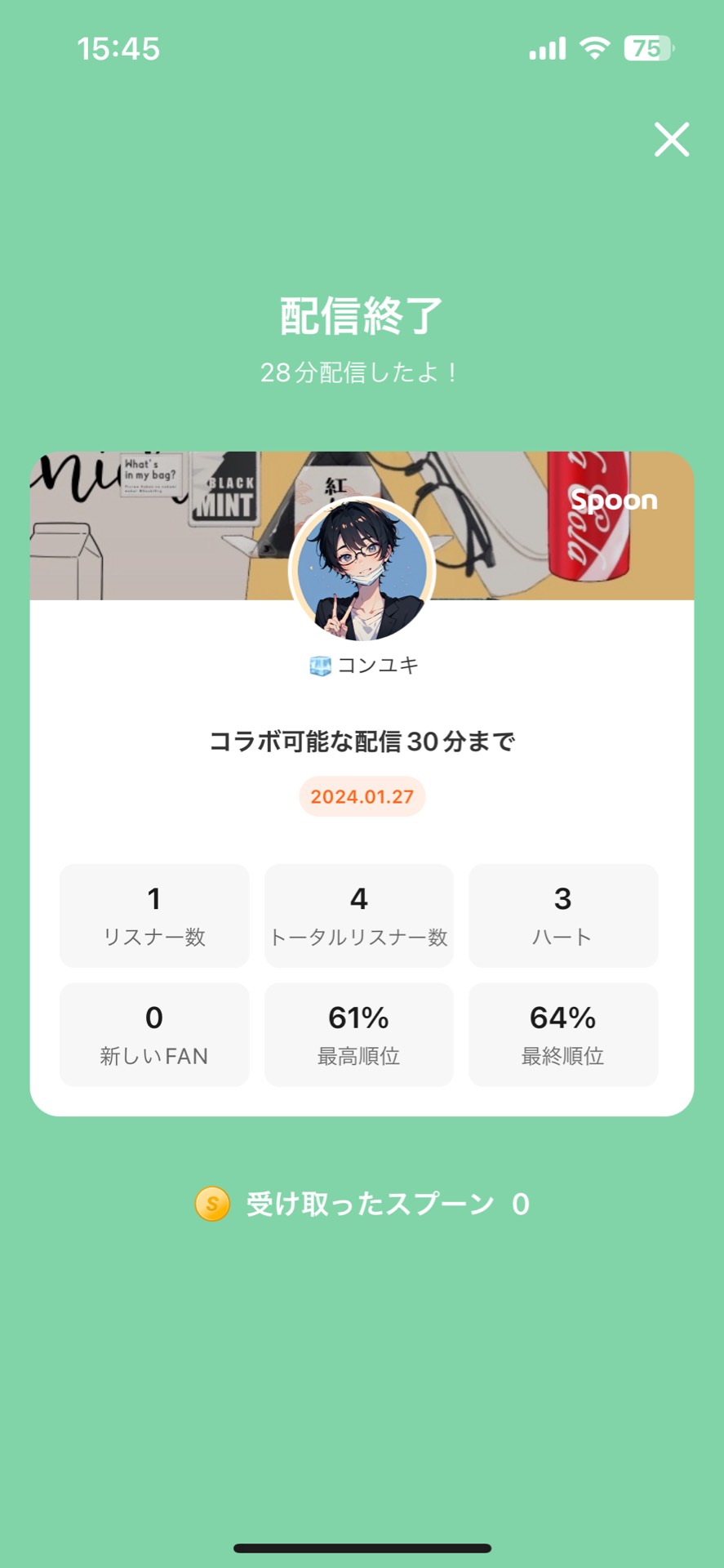Close the broadcast ended summary screen
This screenshot has height=1568, width=724.
(x=672, y=139)
